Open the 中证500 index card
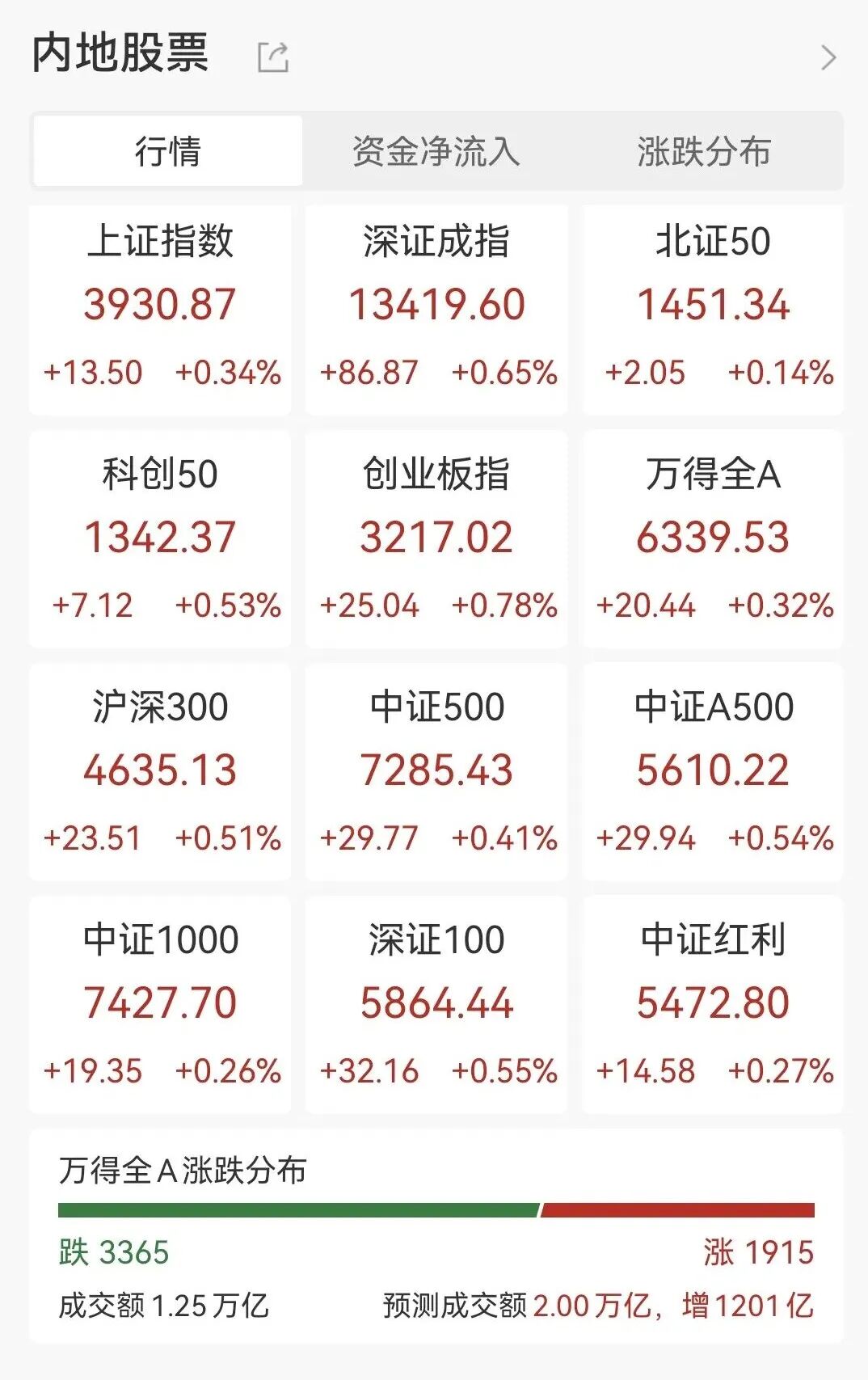This screenshot has width=868, height=1380. tap(436, 772)
